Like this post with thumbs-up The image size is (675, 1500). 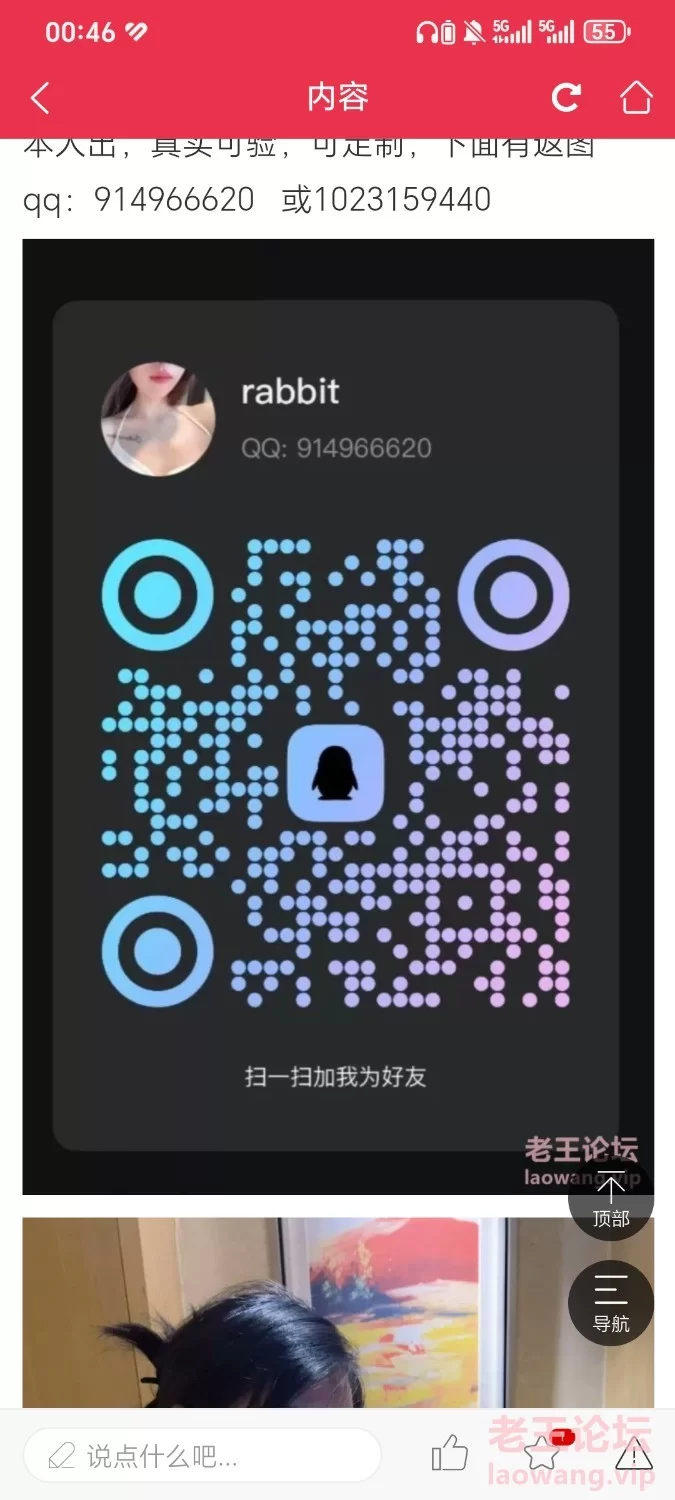coord(450,1455)
